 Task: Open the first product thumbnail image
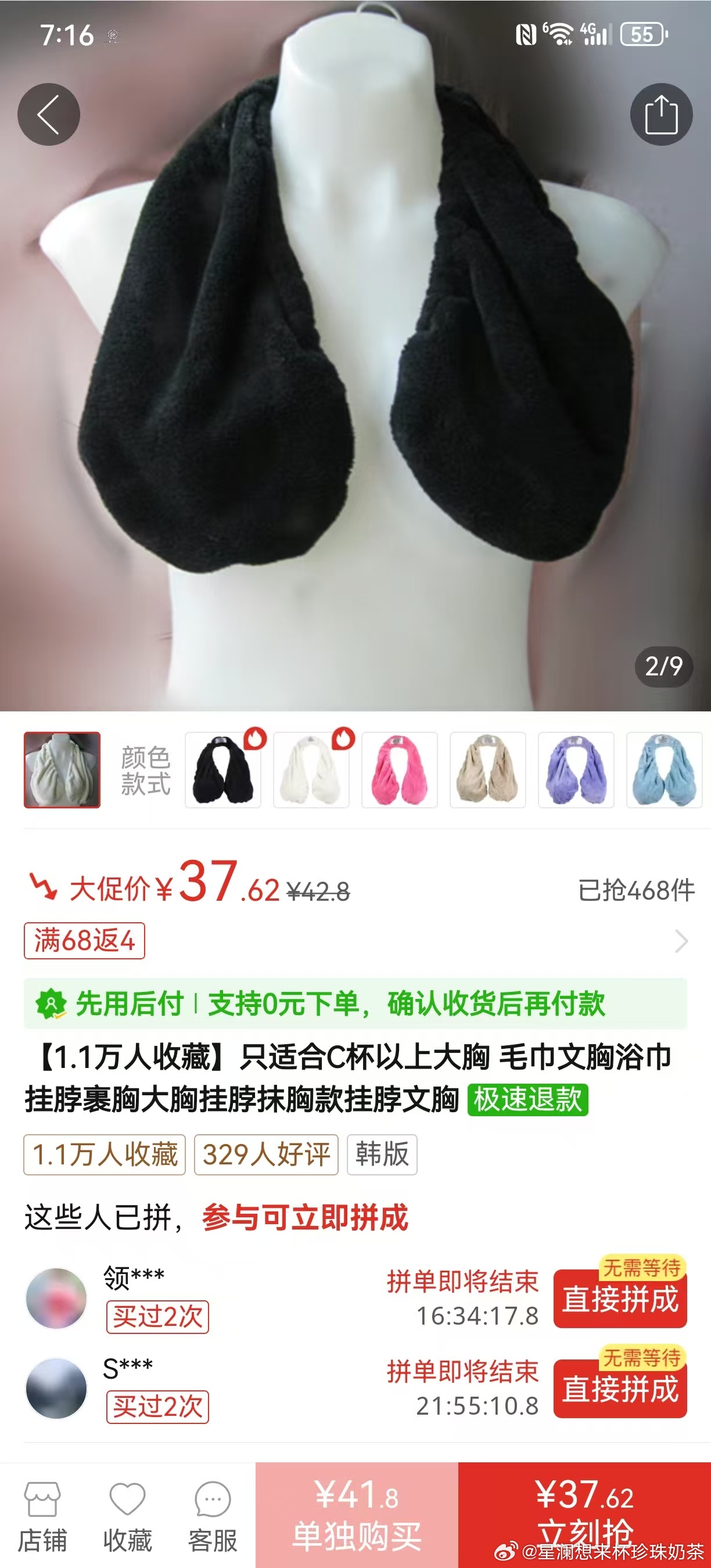coord(62,770)
